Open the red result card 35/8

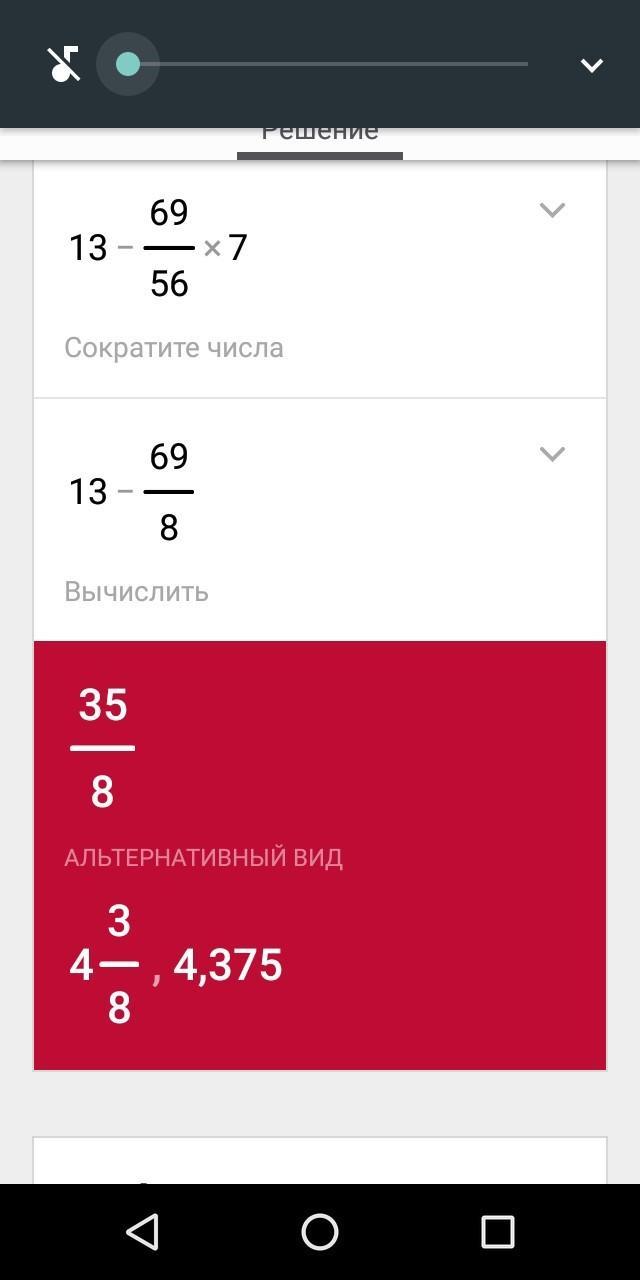tap(320, 855)
